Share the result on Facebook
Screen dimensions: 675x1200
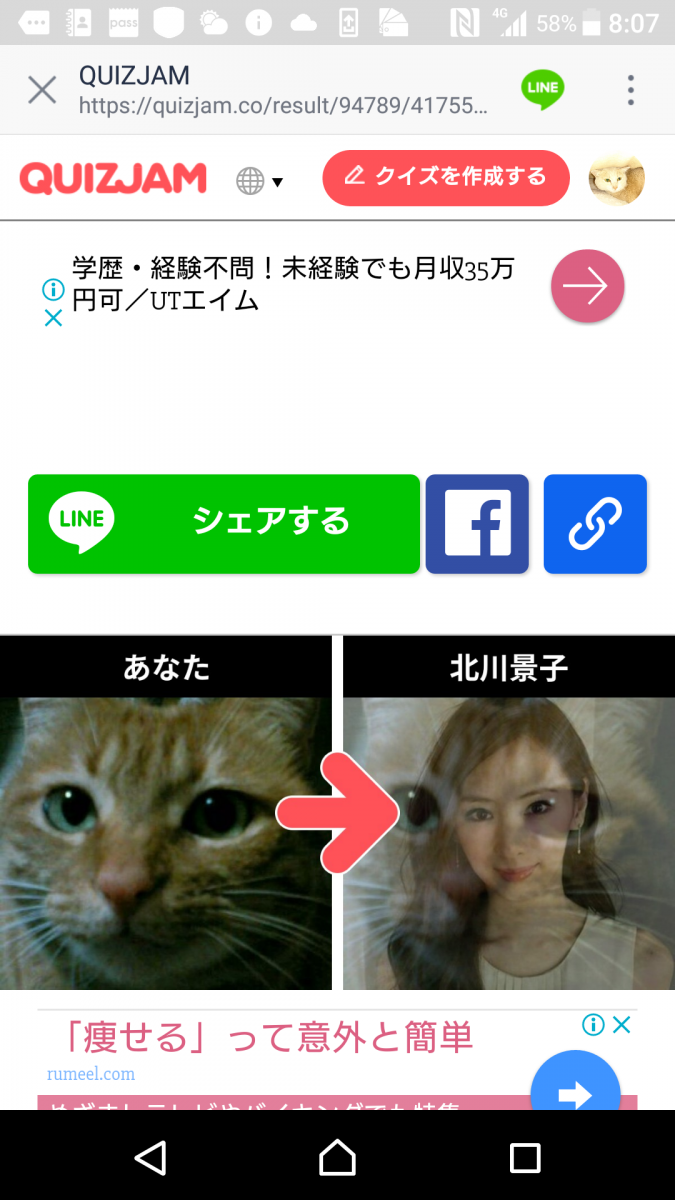coord(477,524)
